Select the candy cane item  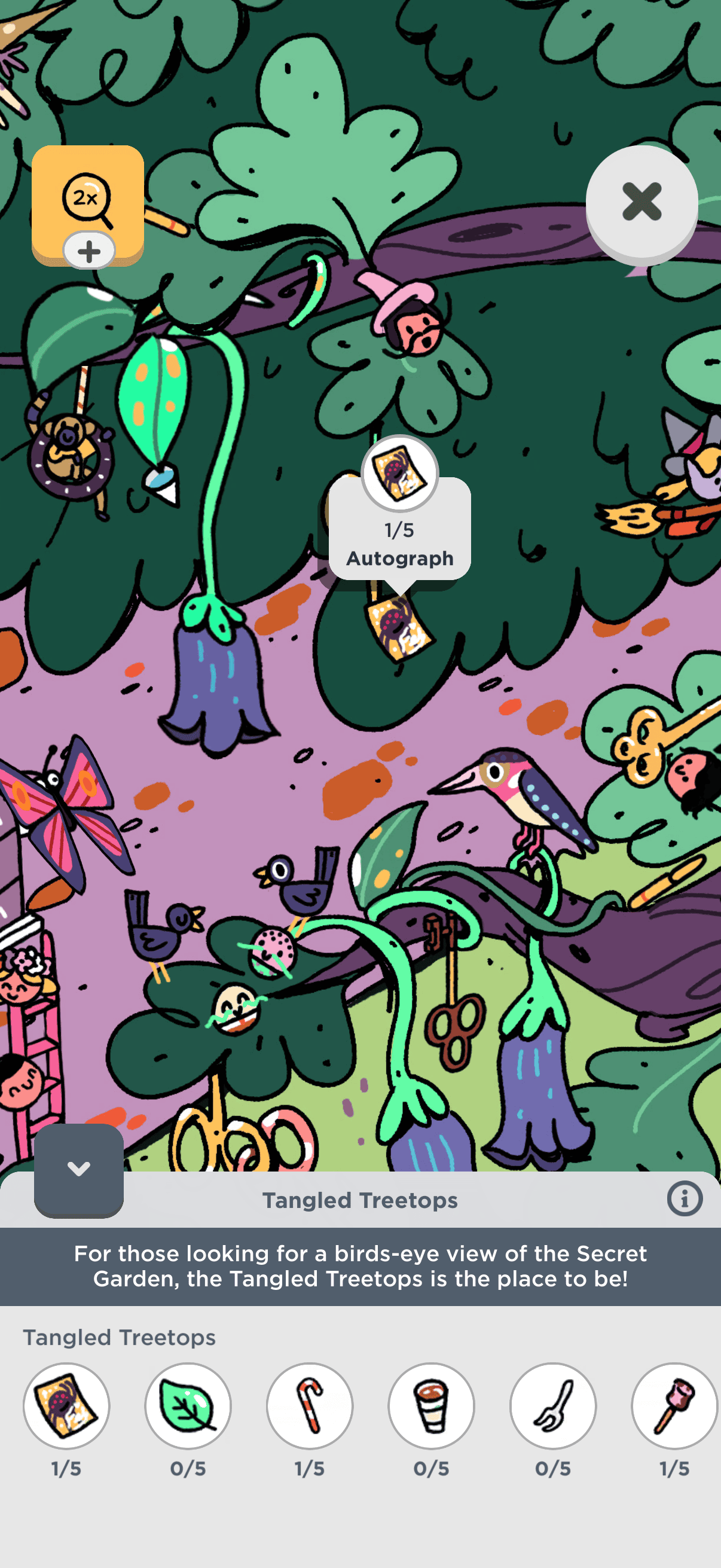310,1406
